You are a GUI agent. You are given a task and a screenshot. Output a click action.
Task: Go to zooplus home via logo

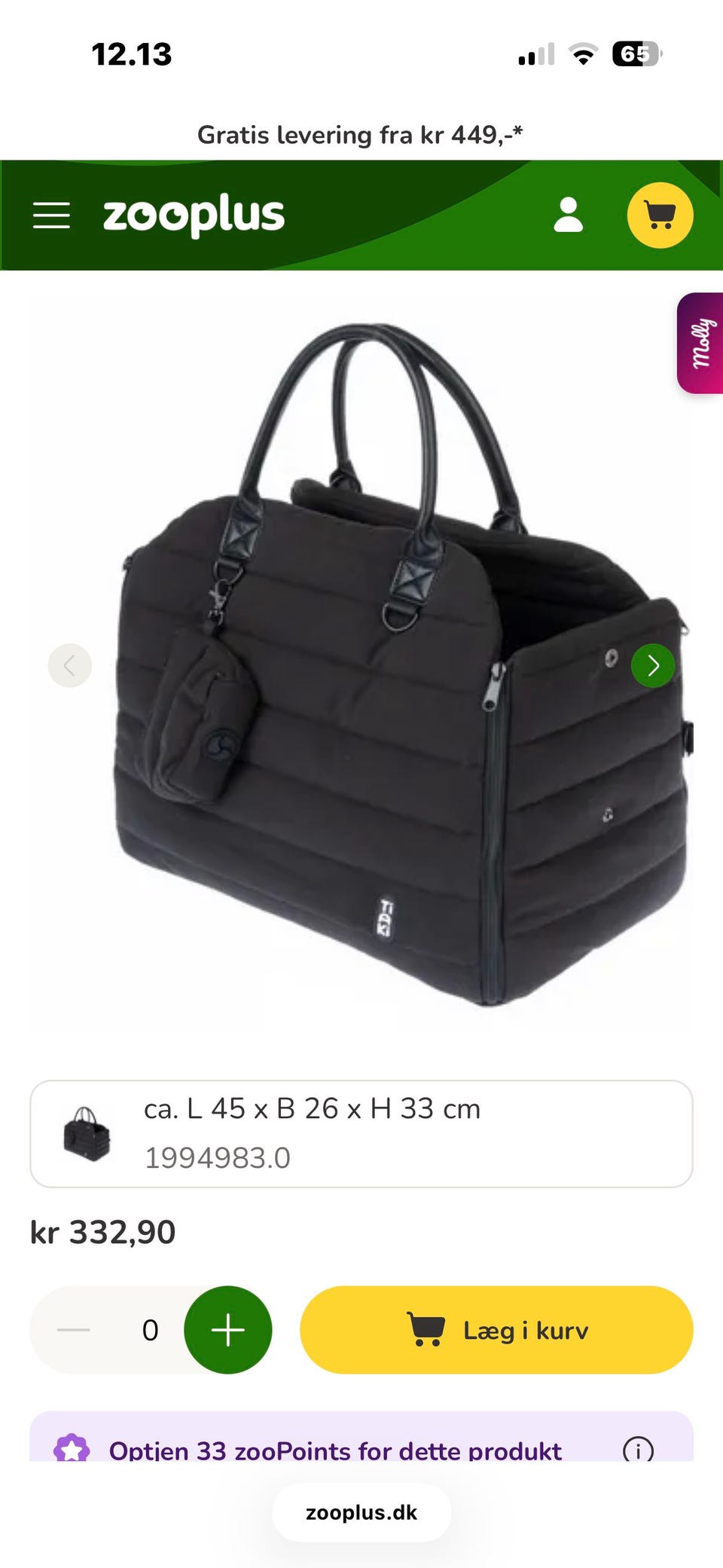click(194, 215)
